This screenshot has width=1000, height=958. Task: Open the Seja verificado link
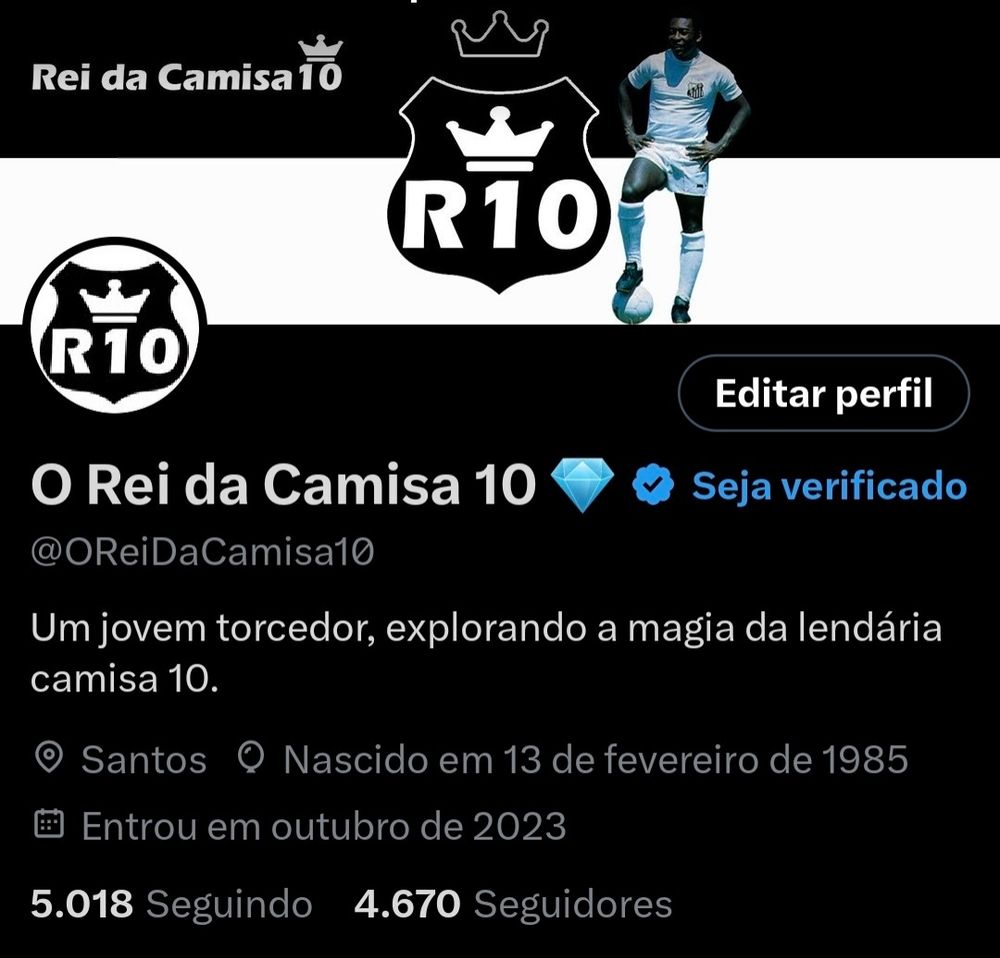(829, 486)
